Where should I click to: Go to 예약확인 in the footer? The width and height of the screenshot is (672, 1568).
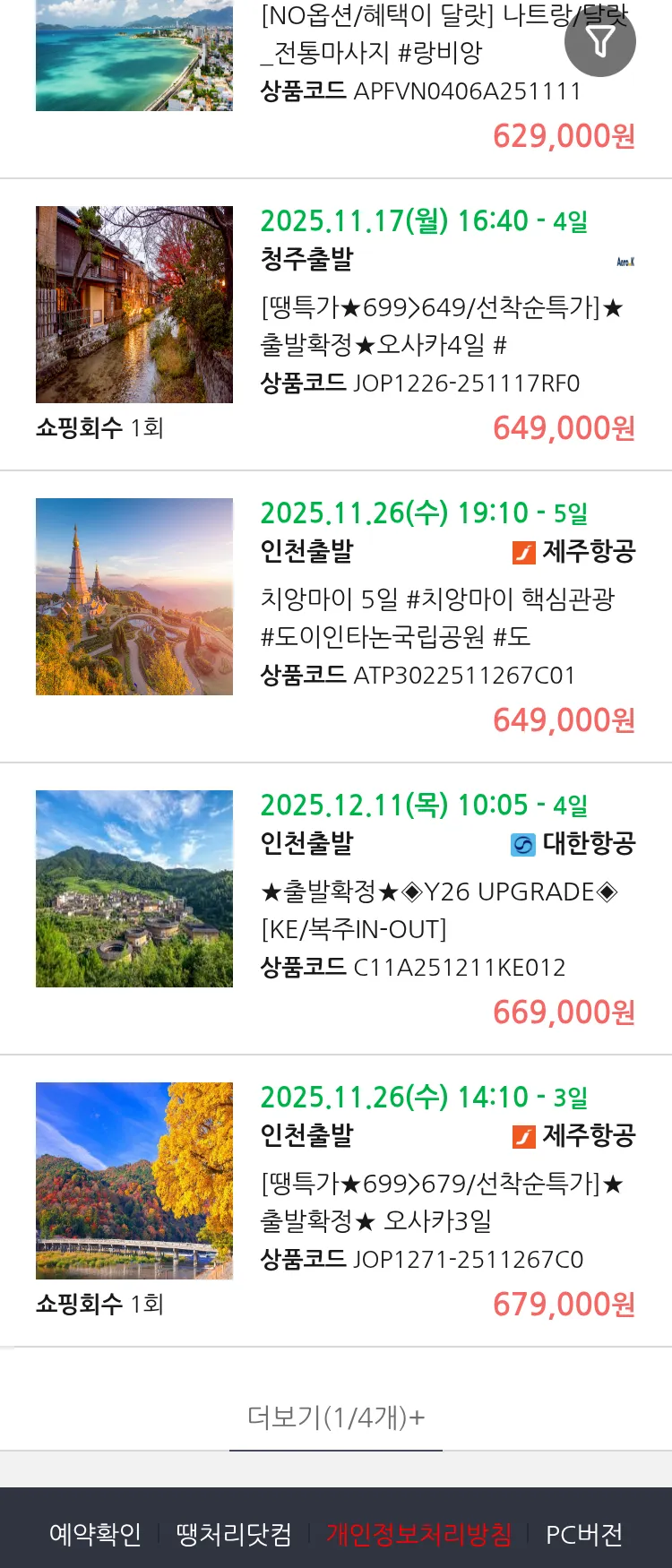click(95, 1534)
